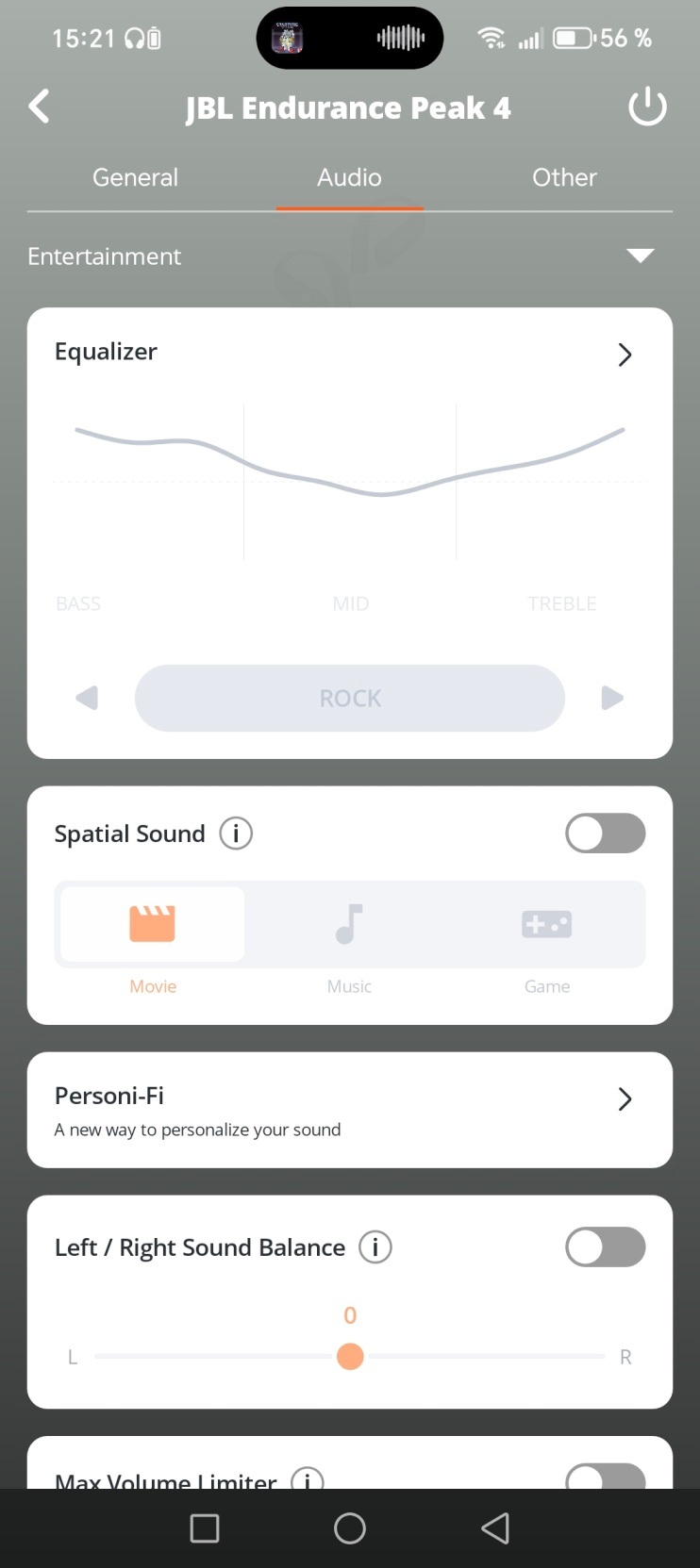The width and height of the screenshot is (700, 1568).
Task: Go to the system home screen
Action: point(350,1528)
